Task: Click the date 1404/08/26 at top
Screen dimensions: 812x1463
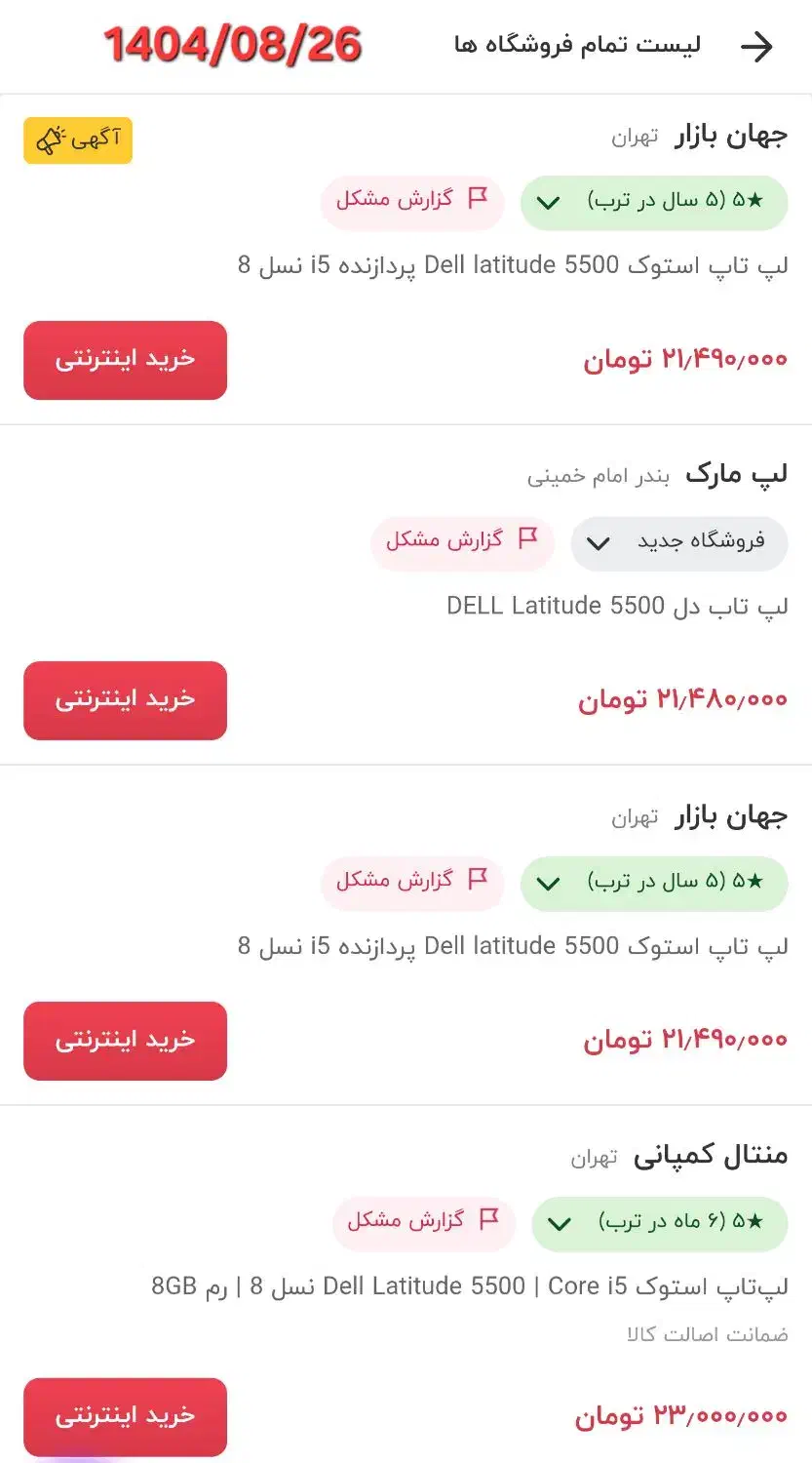Action: coord(232,44)
